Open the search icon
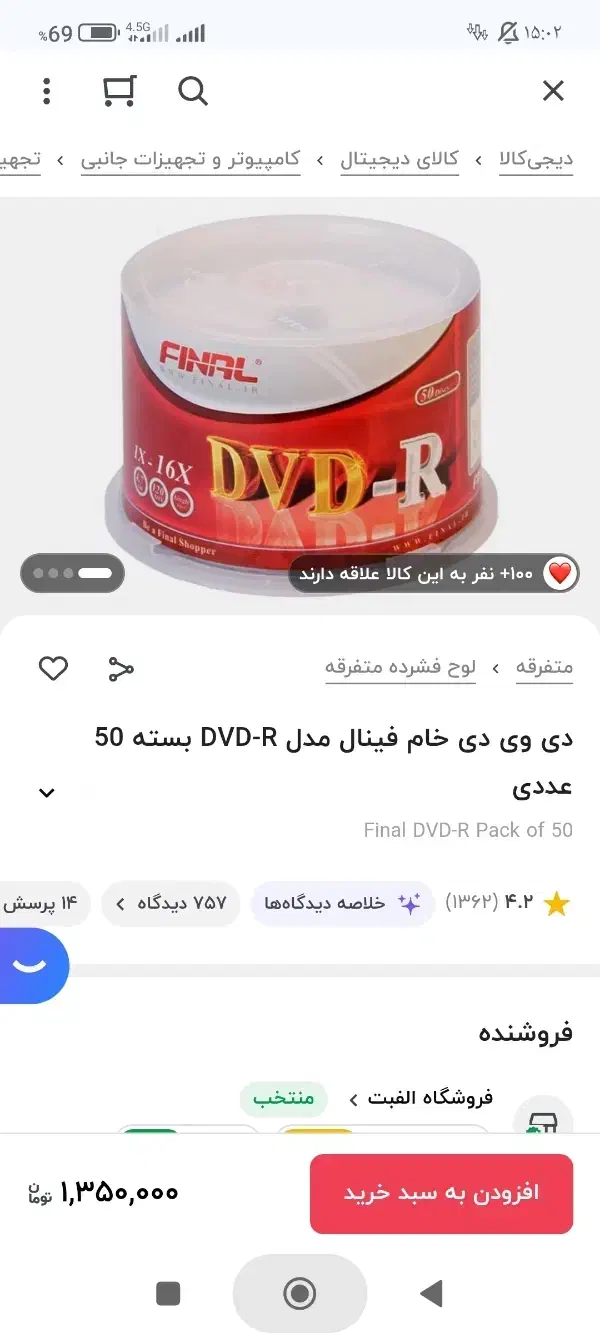Screen dimensions: 600x1333 tap(193, 92)
